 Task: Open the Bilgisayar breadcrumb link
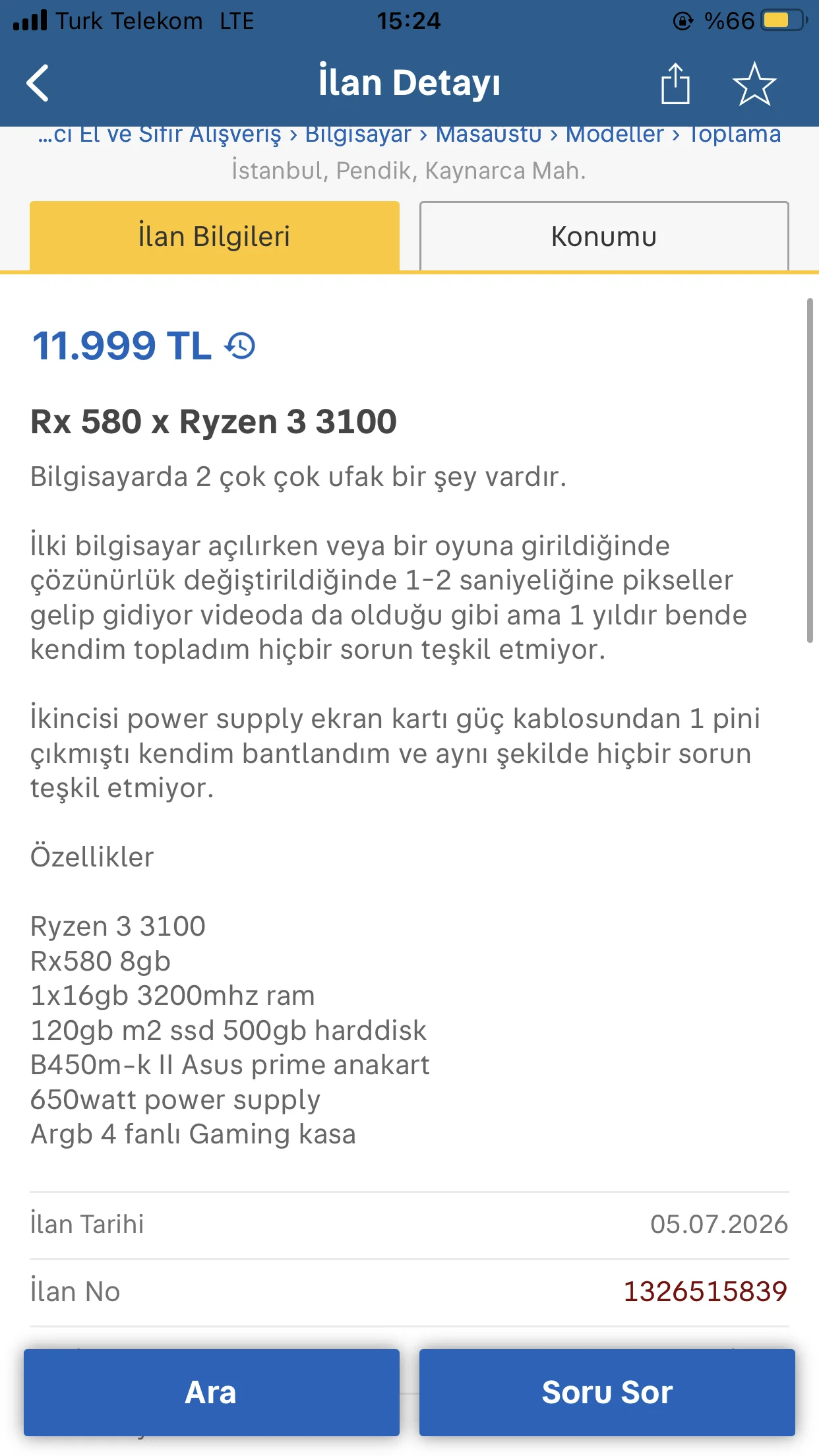point(358,135)
